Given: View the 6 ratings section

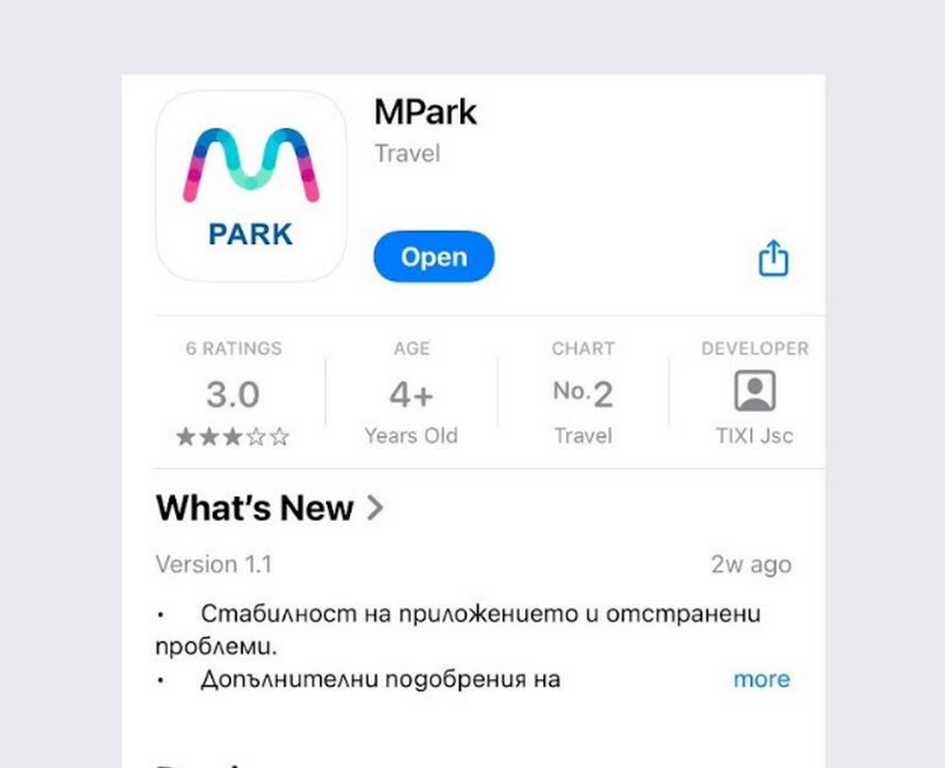Looking at the screenshot, I should [x=233, y=394].
